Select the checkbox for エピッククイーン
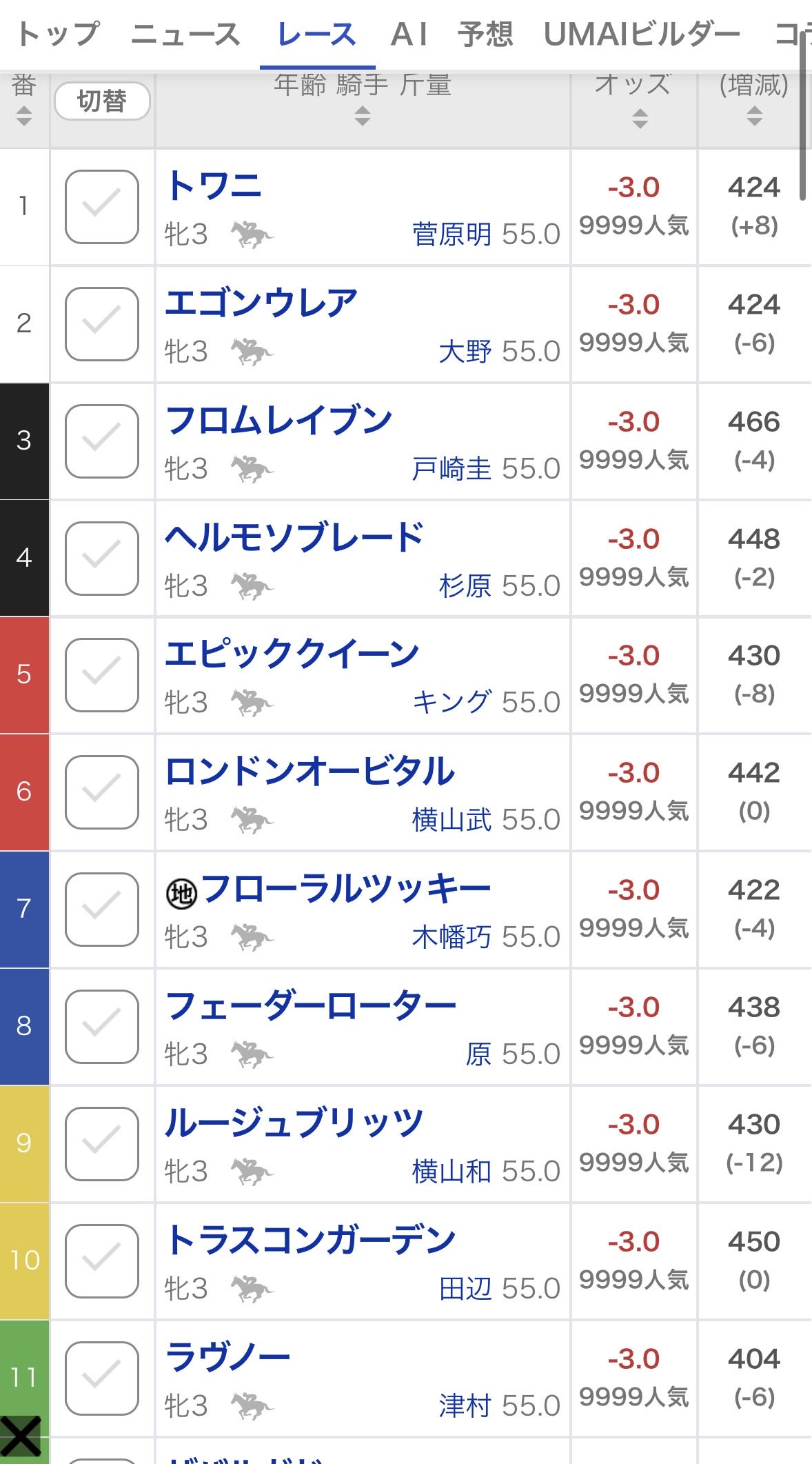Viewport: 812px width, 1464px height. [102, 674]
